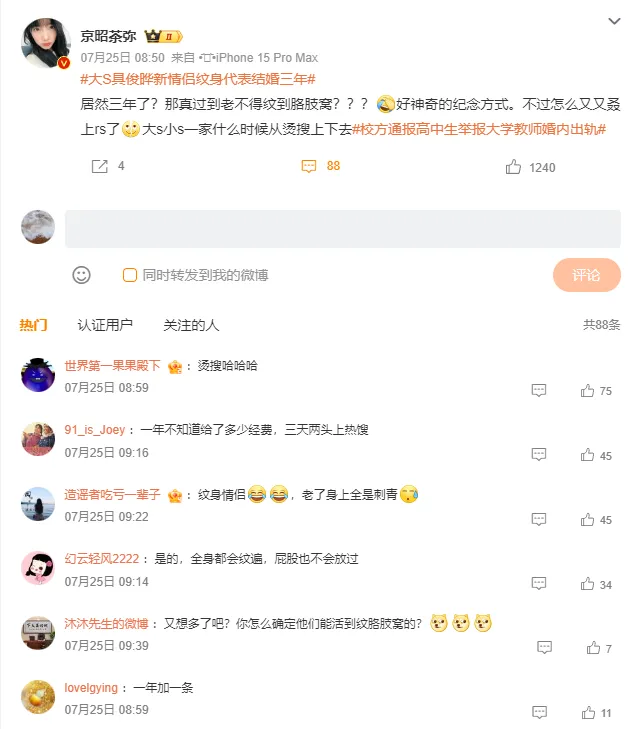This screenshot has height=729, width=628.
Task: Open the emoji picker
Action: click(x=82, y=275)
